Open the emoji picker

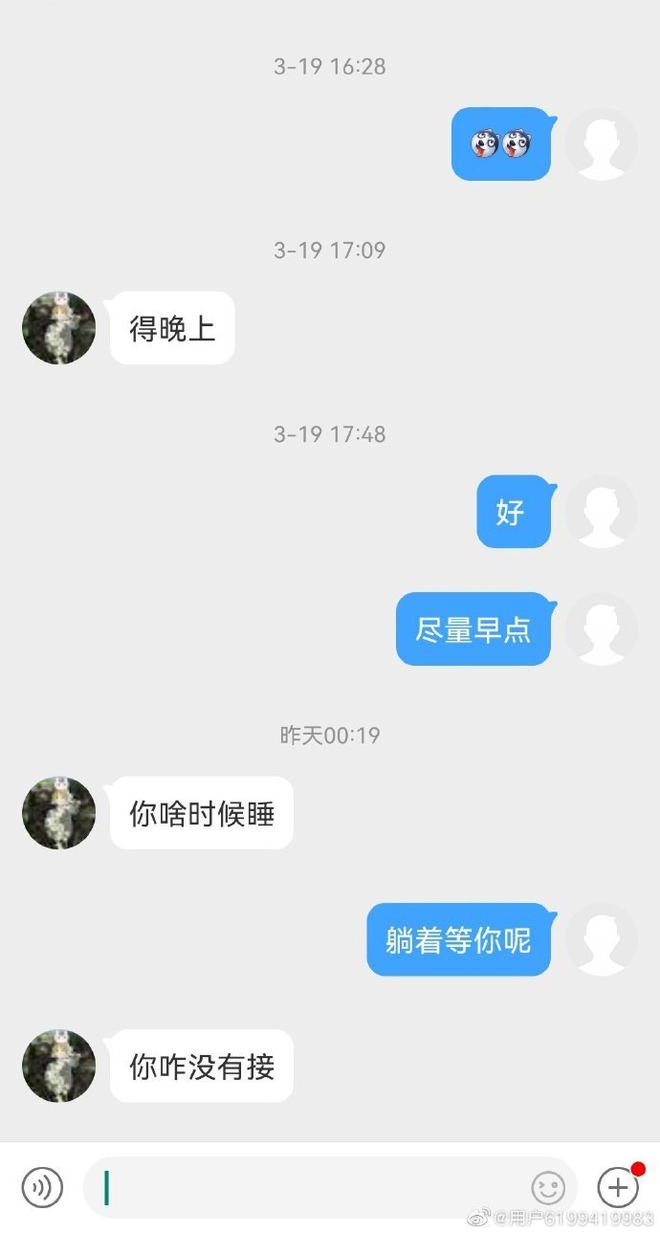point(547,1188)
